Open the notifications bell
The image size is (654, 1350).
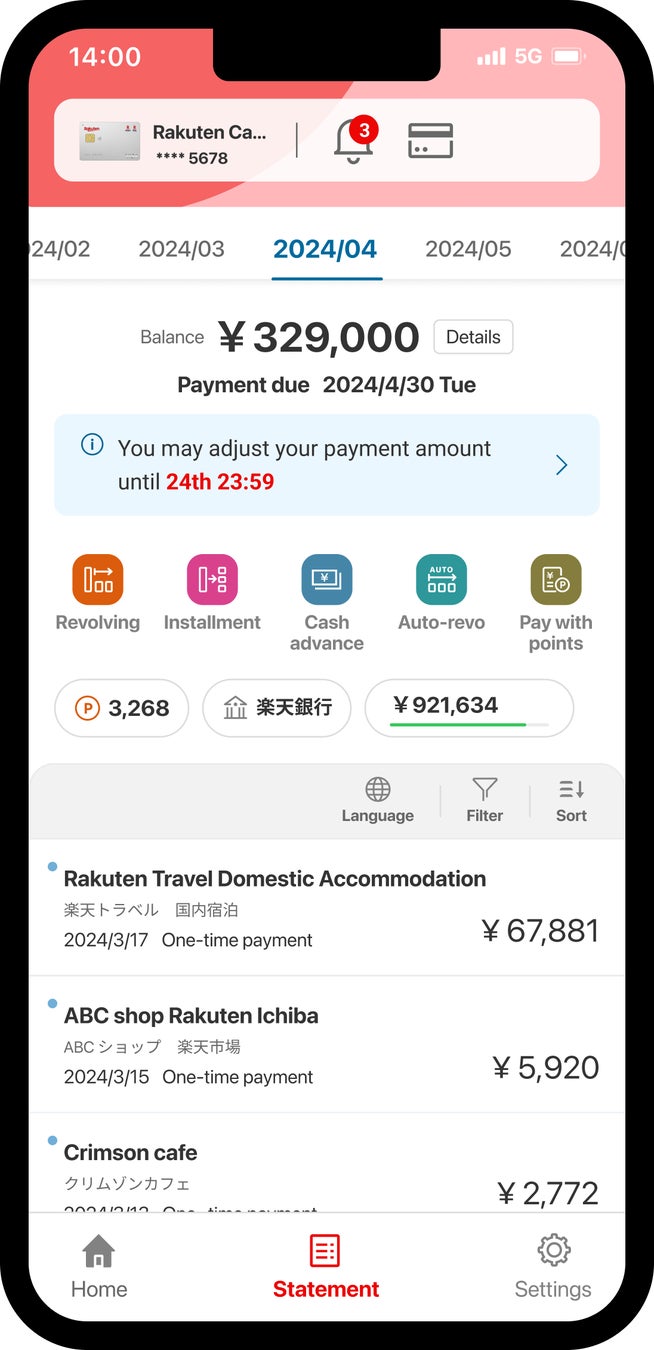[353, 140]
